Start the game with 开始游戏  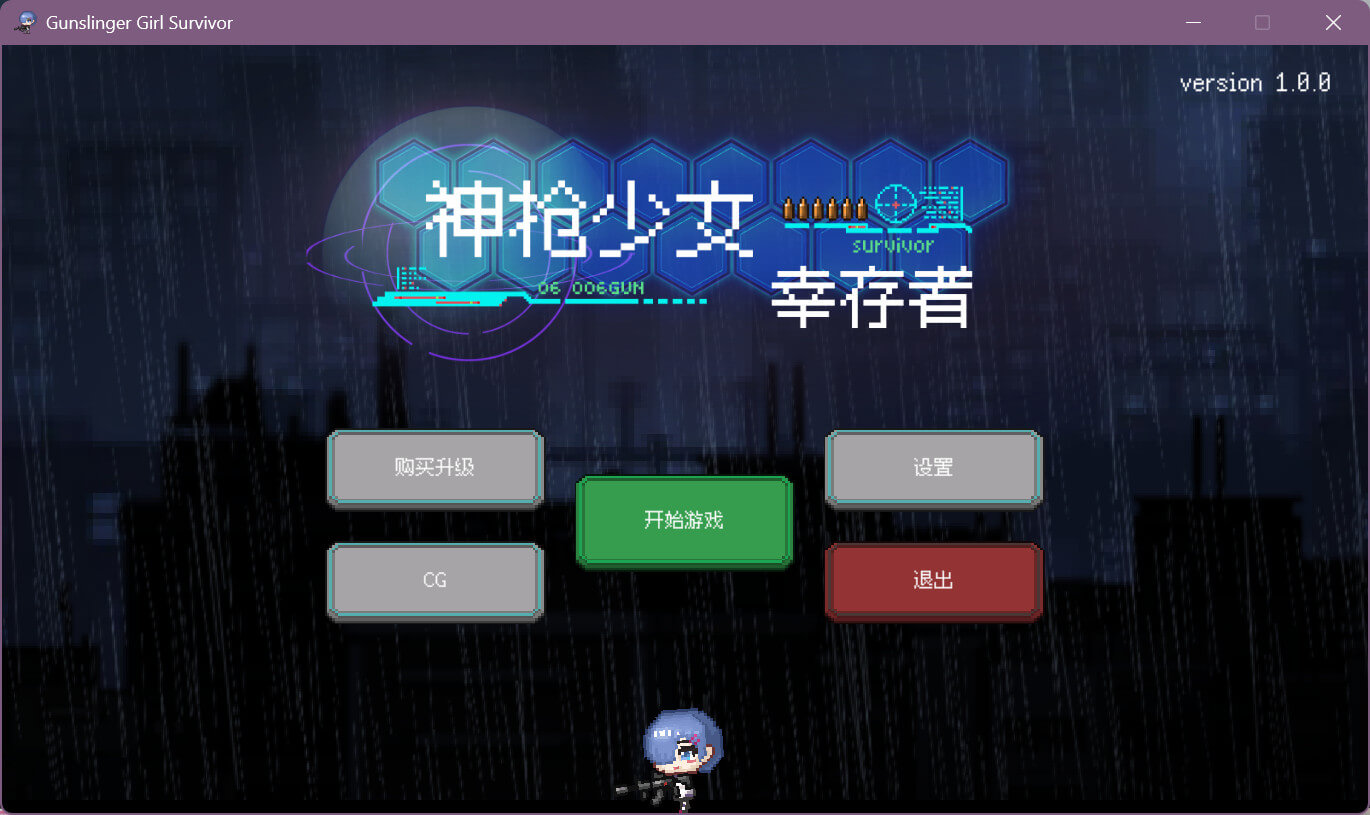[x=684, y=521]
